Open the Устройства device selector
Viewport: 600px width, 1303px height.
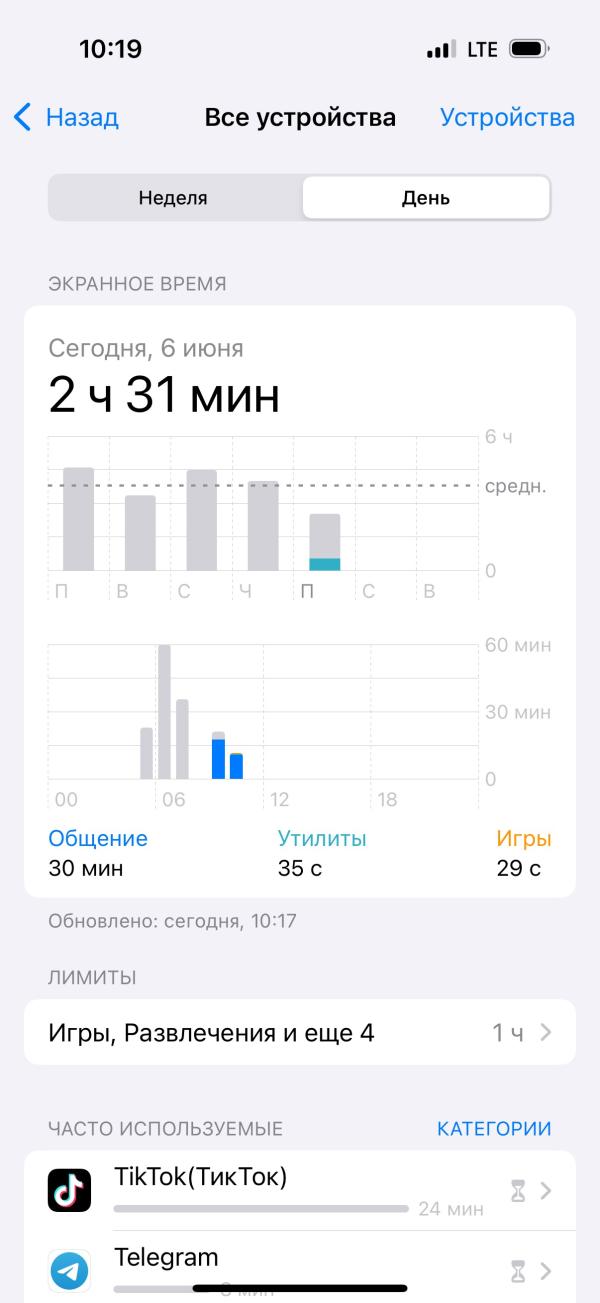[507, 118]
